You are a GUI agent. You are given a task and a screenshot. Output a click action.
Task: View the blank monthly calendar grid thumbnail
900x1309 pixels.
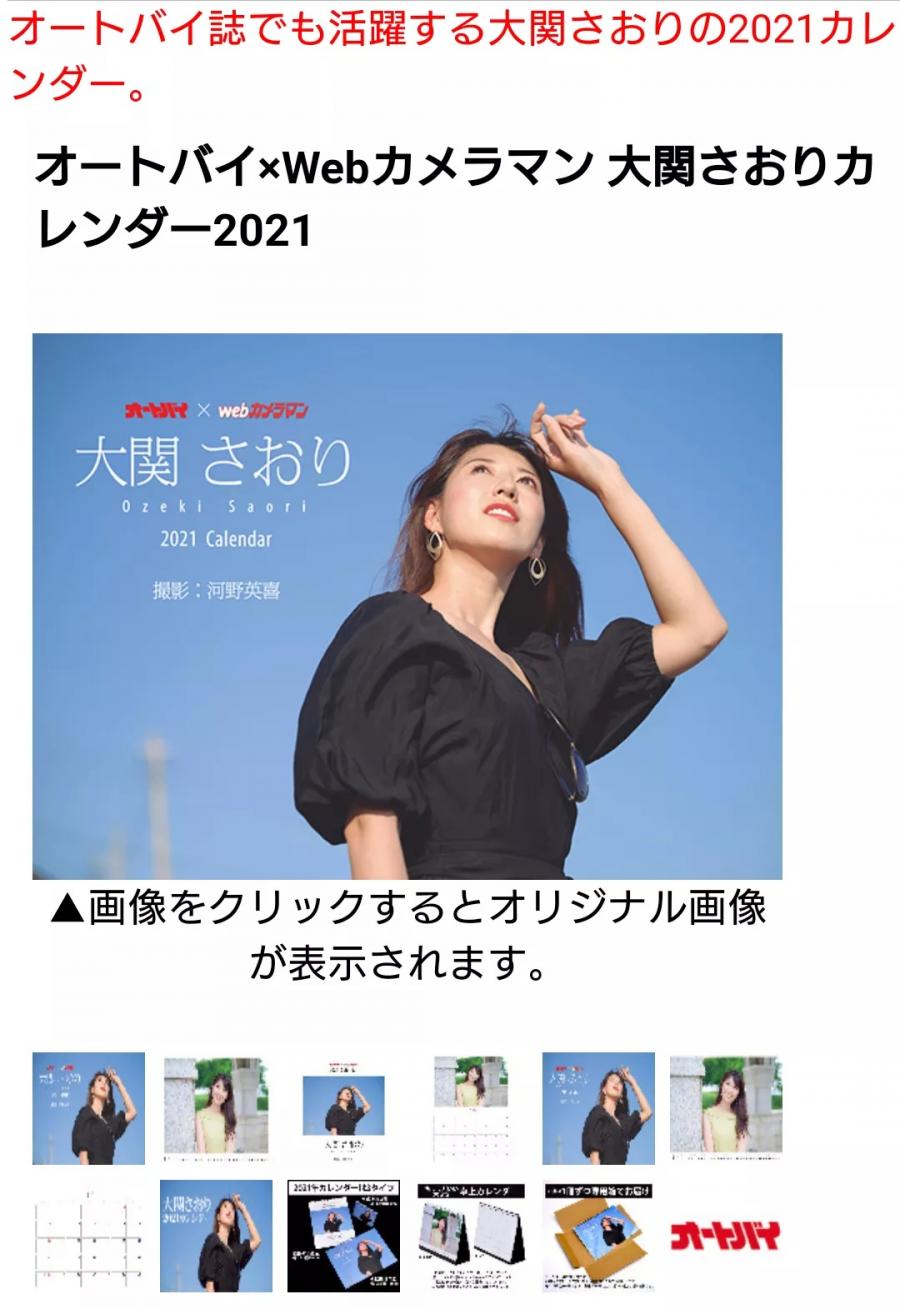[x=88, y=1236]
